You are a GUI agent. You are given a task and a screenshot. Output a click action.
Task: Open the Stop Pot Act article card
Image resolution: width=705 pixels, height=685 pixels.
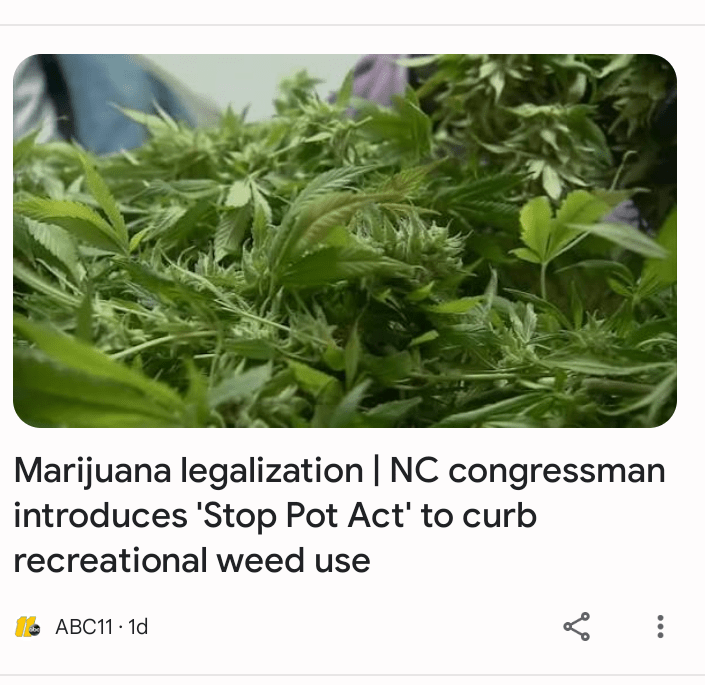[x=340, y=515]
